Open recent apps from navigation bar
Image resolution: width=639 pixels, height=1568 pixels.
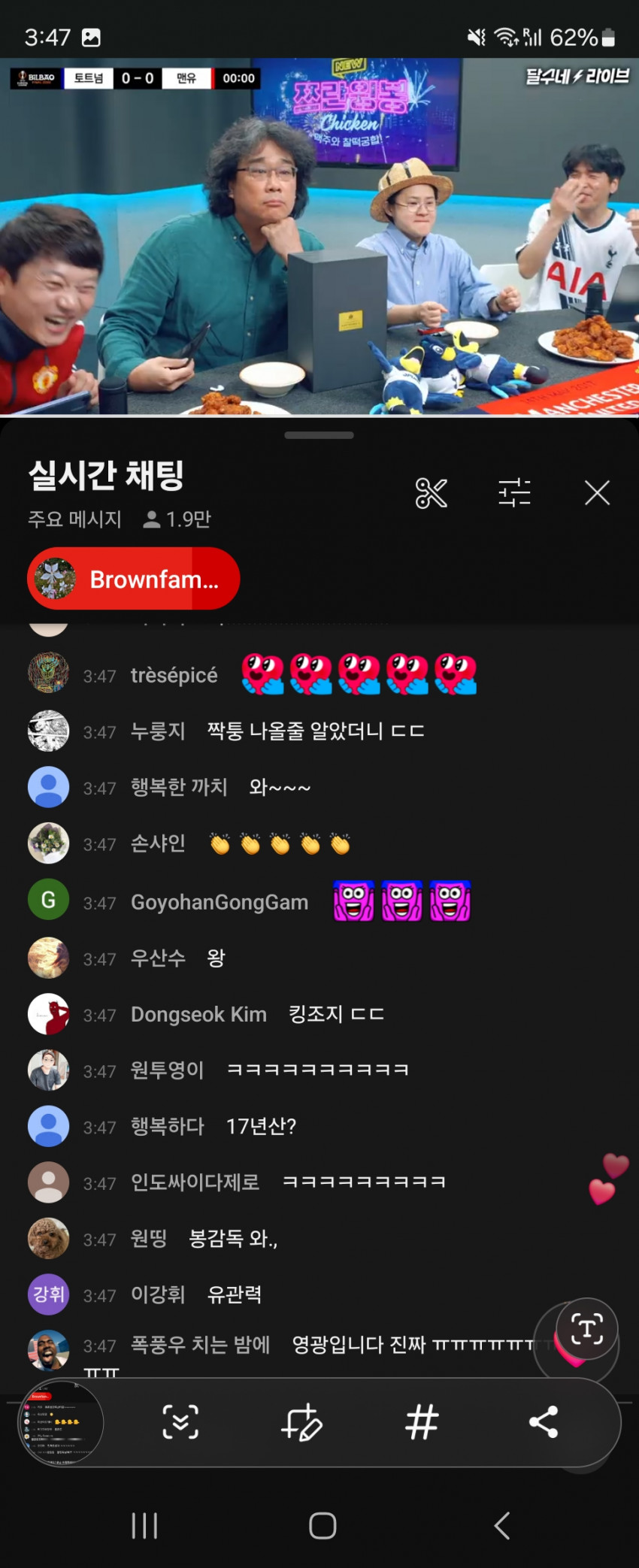tap(144, 1526)
